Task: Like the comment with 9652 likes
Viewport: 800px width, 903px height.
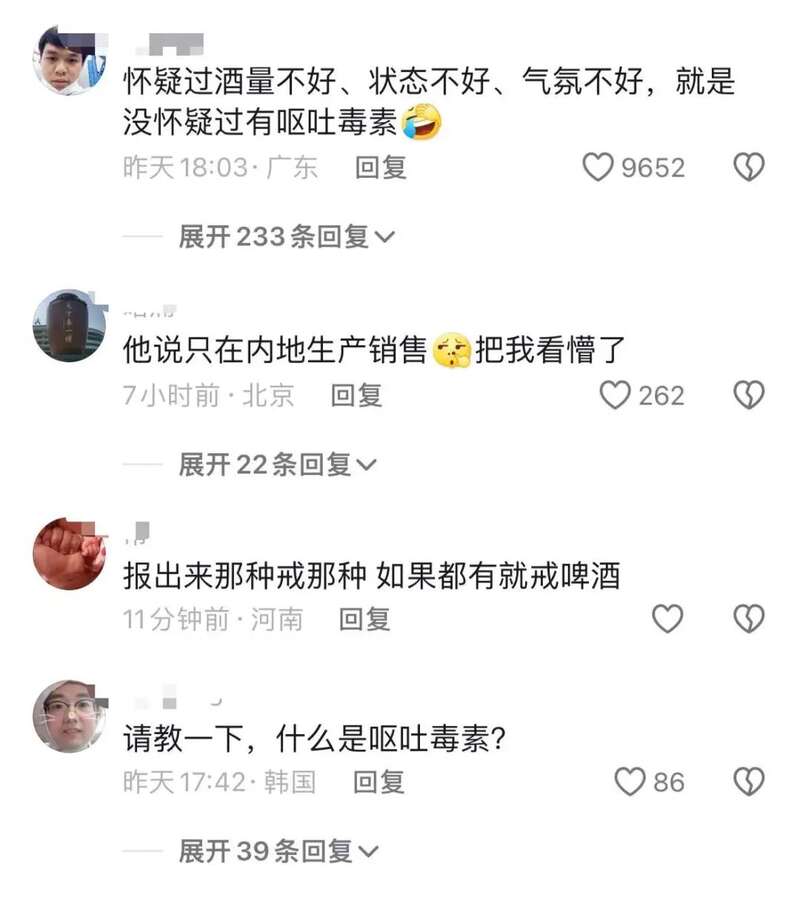Action: coord(598,167)
